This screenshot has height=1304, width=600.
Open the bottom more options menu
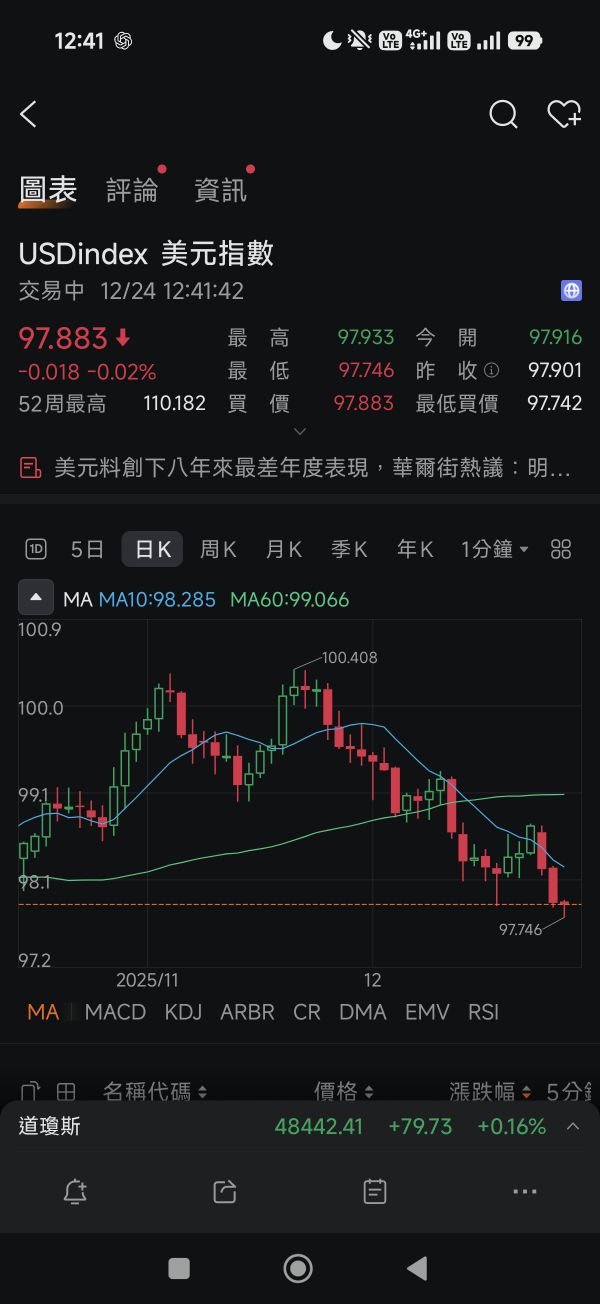pos(525,1191)
